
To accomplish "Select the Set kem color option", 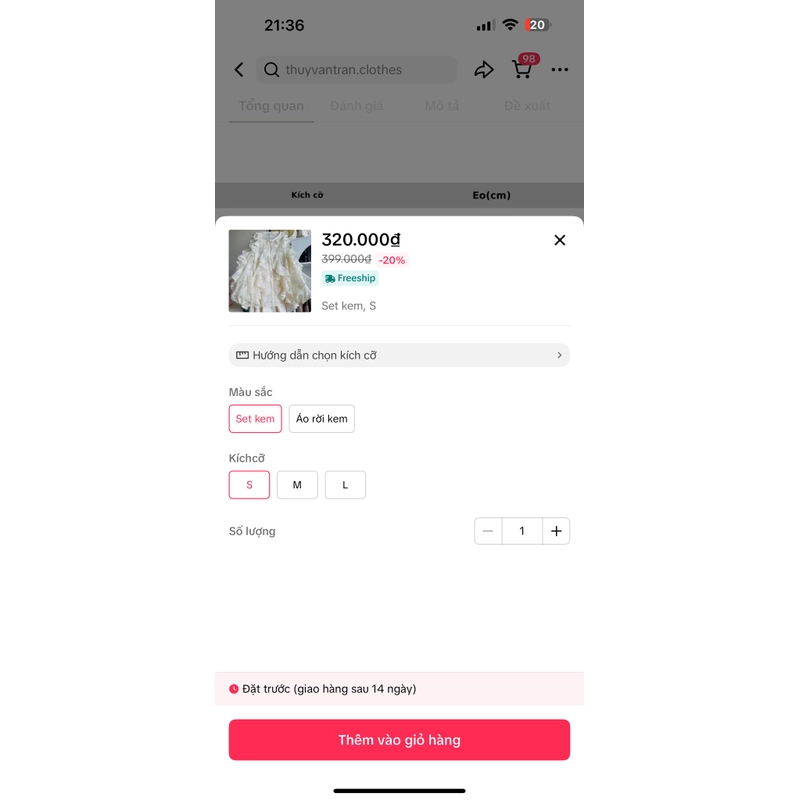I will pos(255,419).
